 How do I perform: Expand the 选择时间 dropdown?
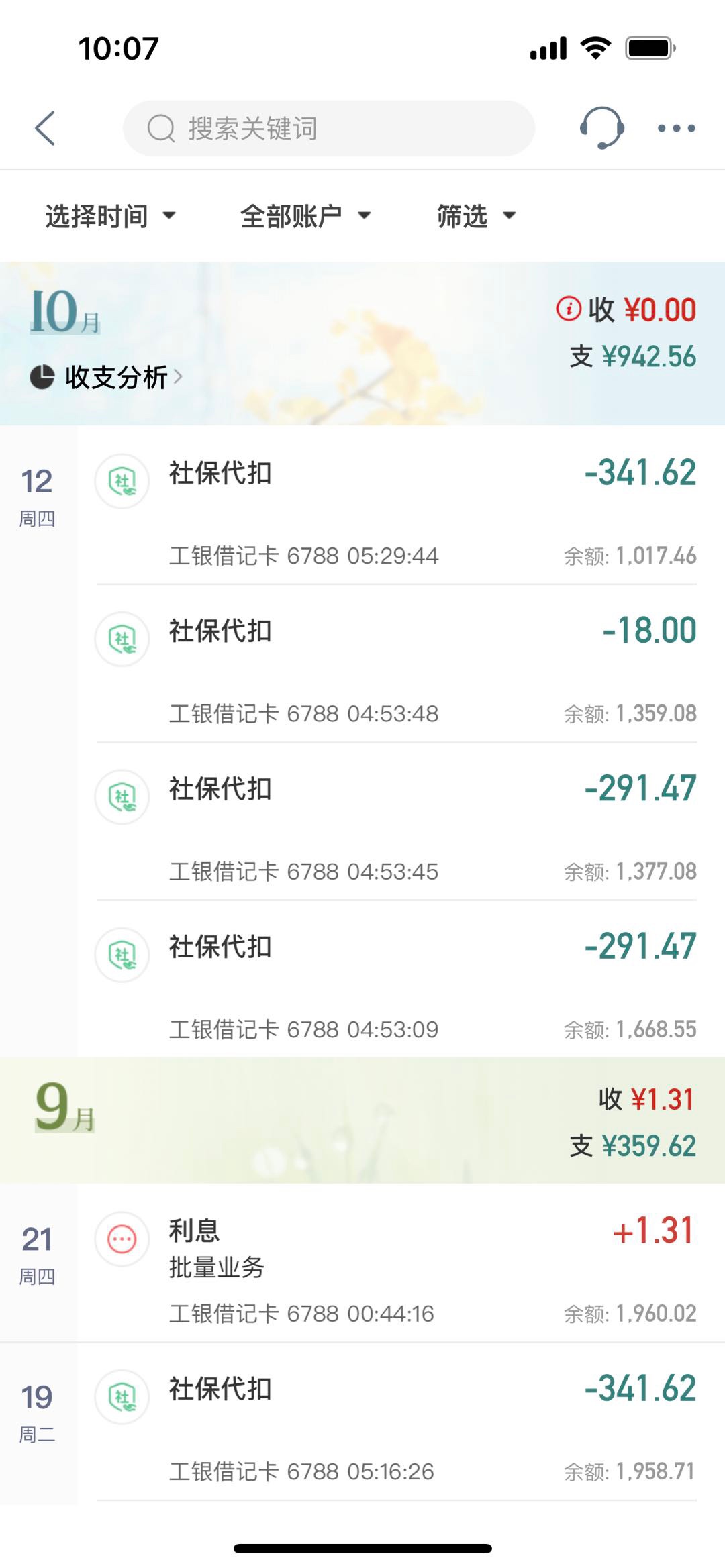[111, 216]
